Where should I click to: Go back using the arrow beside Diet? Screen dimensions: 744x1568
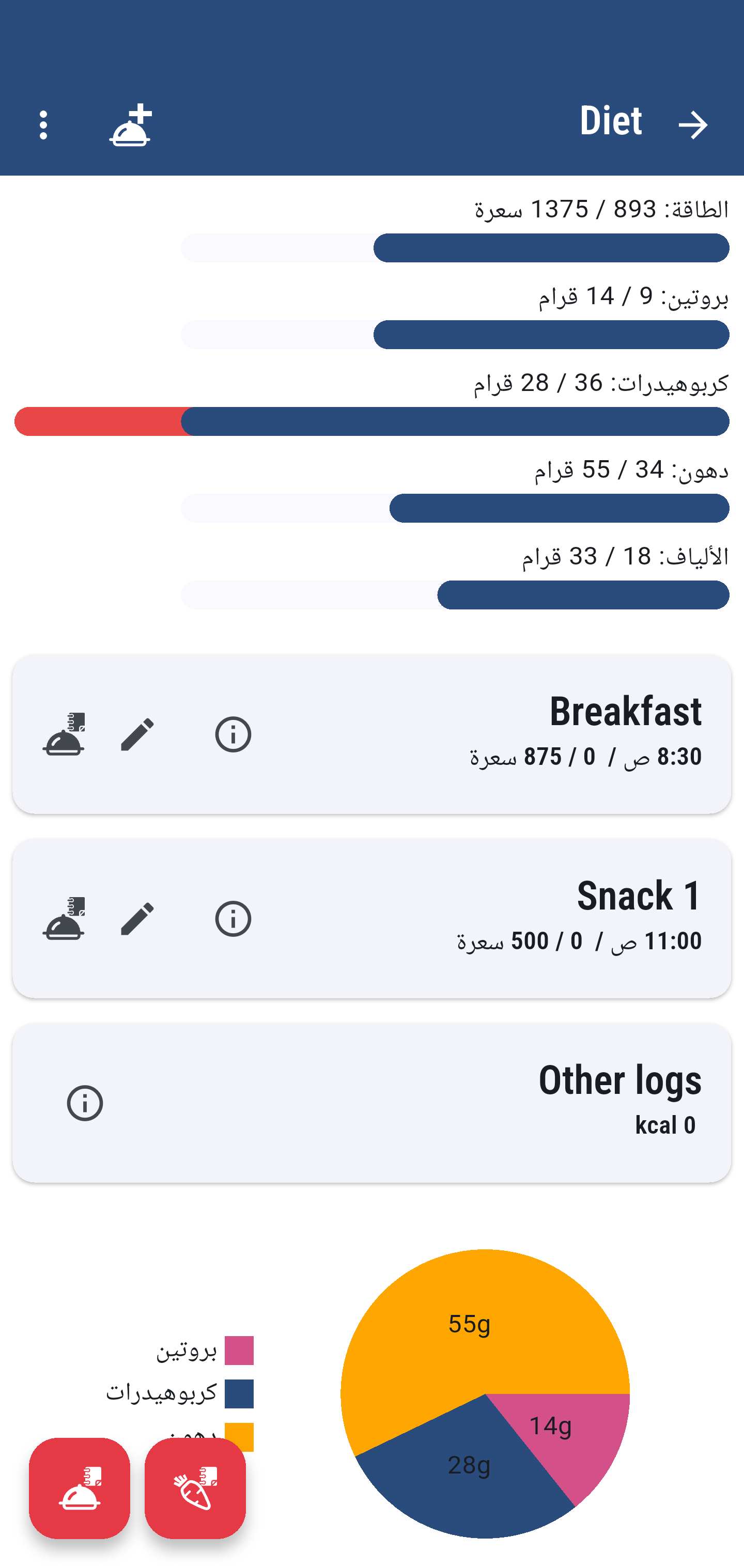tap(693, 125)
